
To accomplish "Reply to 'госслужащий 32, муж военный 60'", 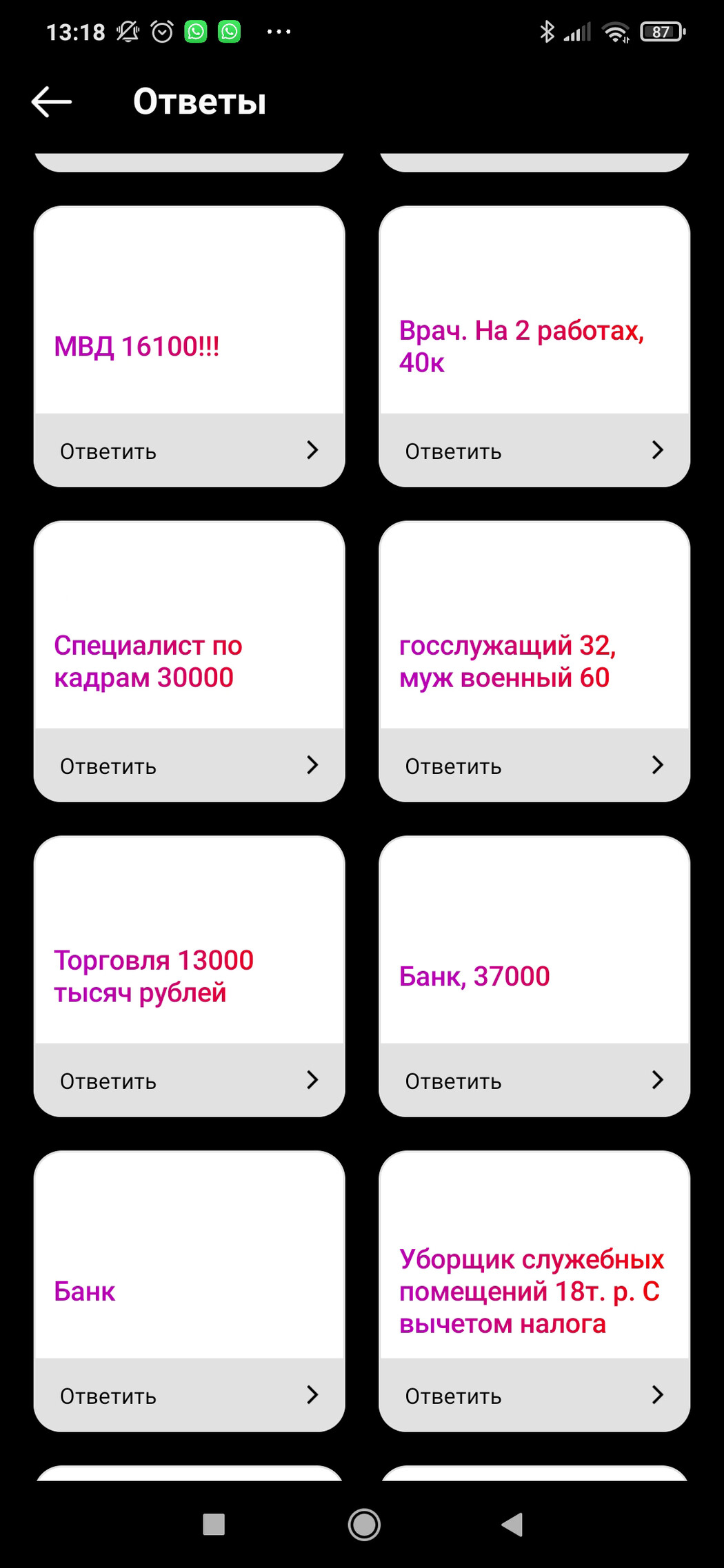I will tap(534, 766).
